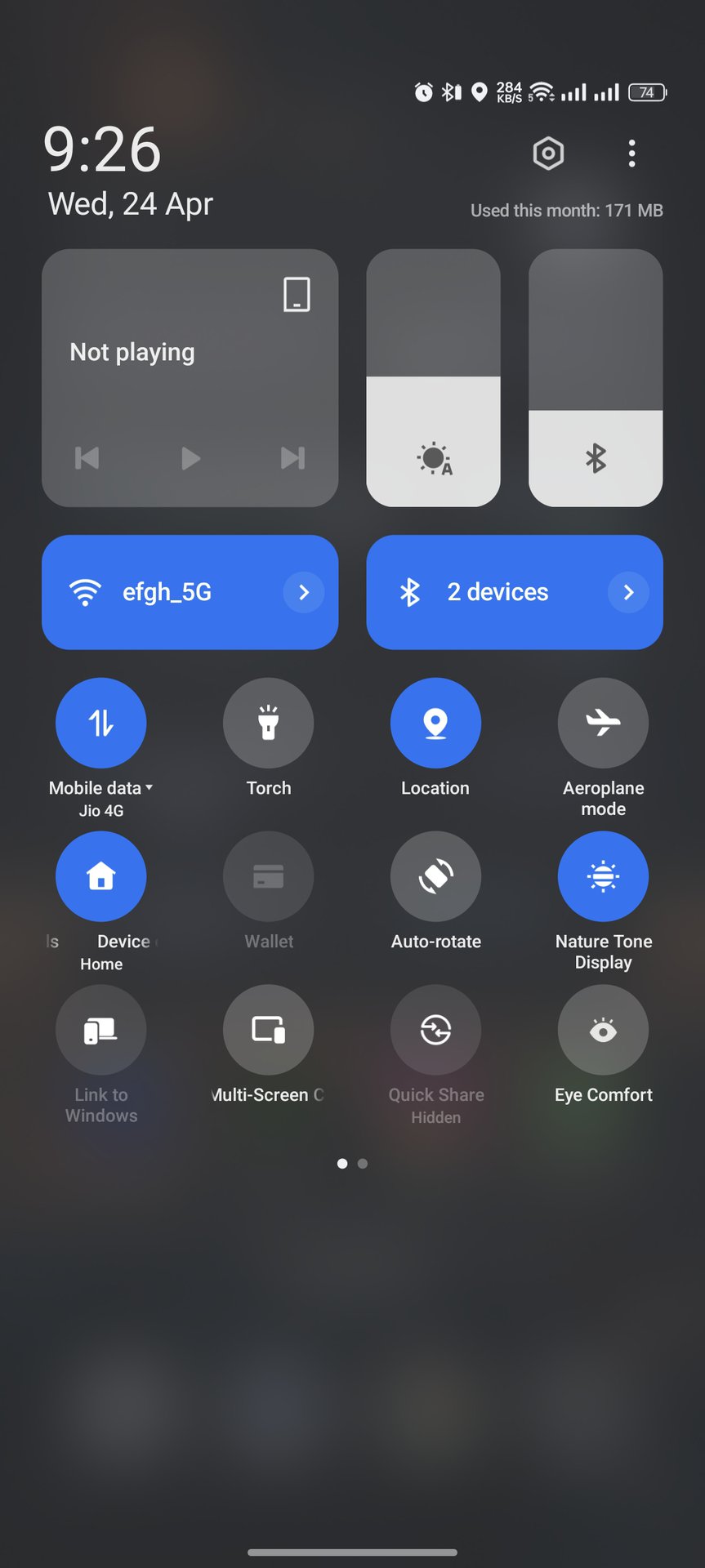The height and width of the screenshot is (1568, 705).
Task: Enable Eye Comfort
Action: tap(603, 1030)
